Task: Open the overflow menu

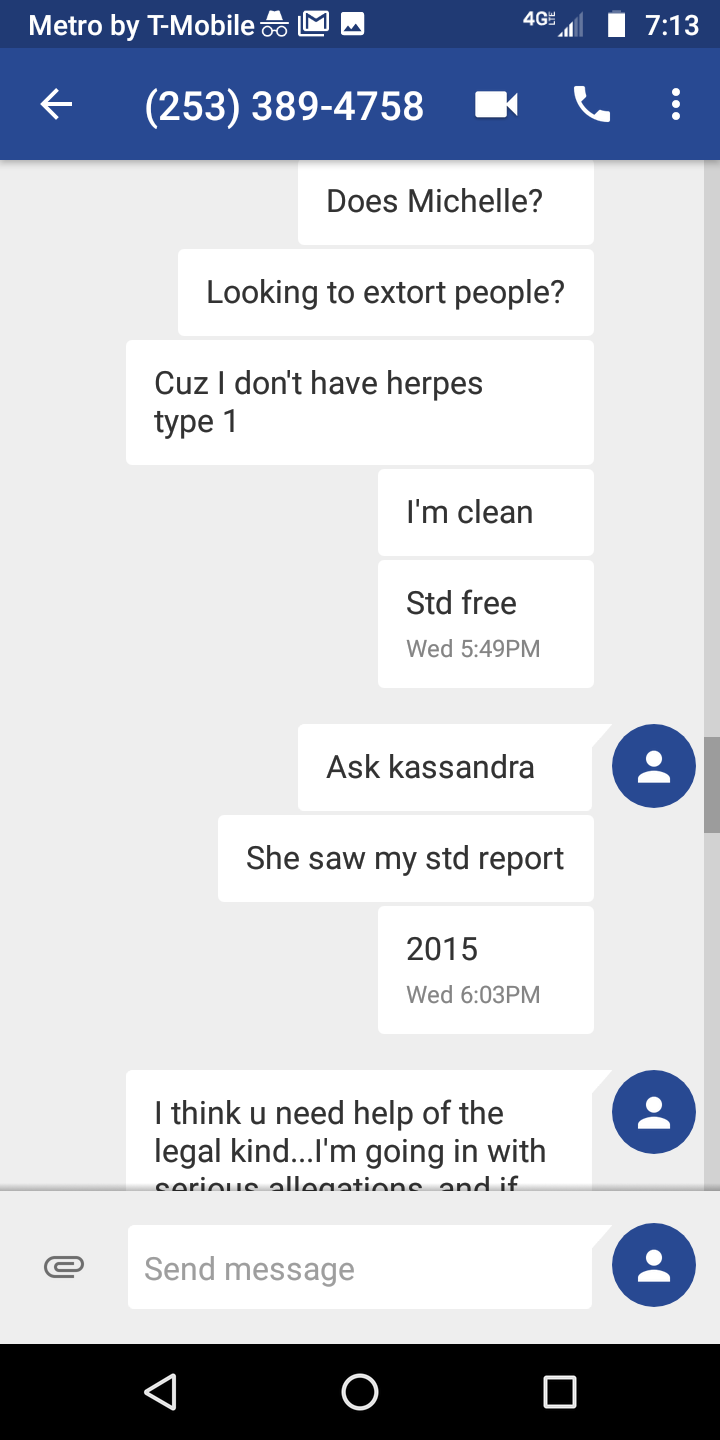Action: (x=676, y=105)
